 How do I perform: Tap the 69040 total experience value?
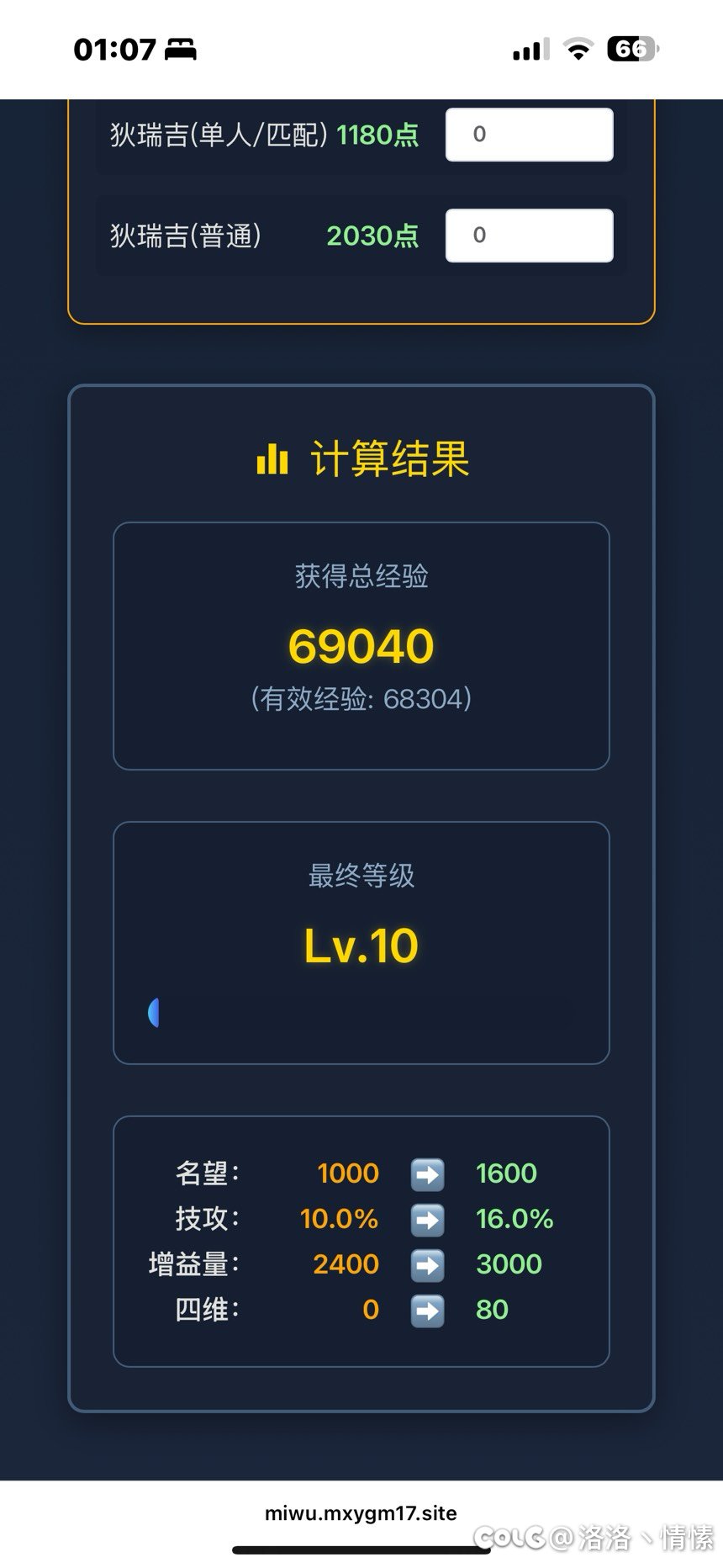[x=361, y=646]
